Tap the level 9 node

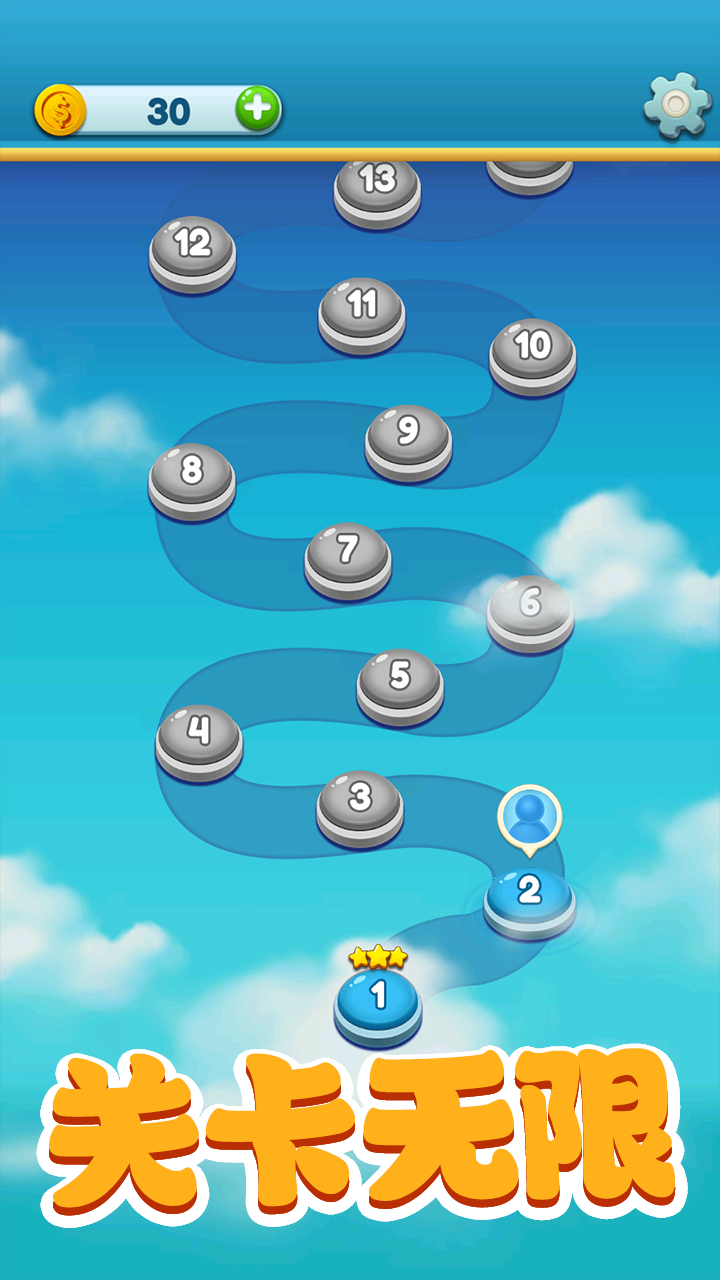click(408, 437)
